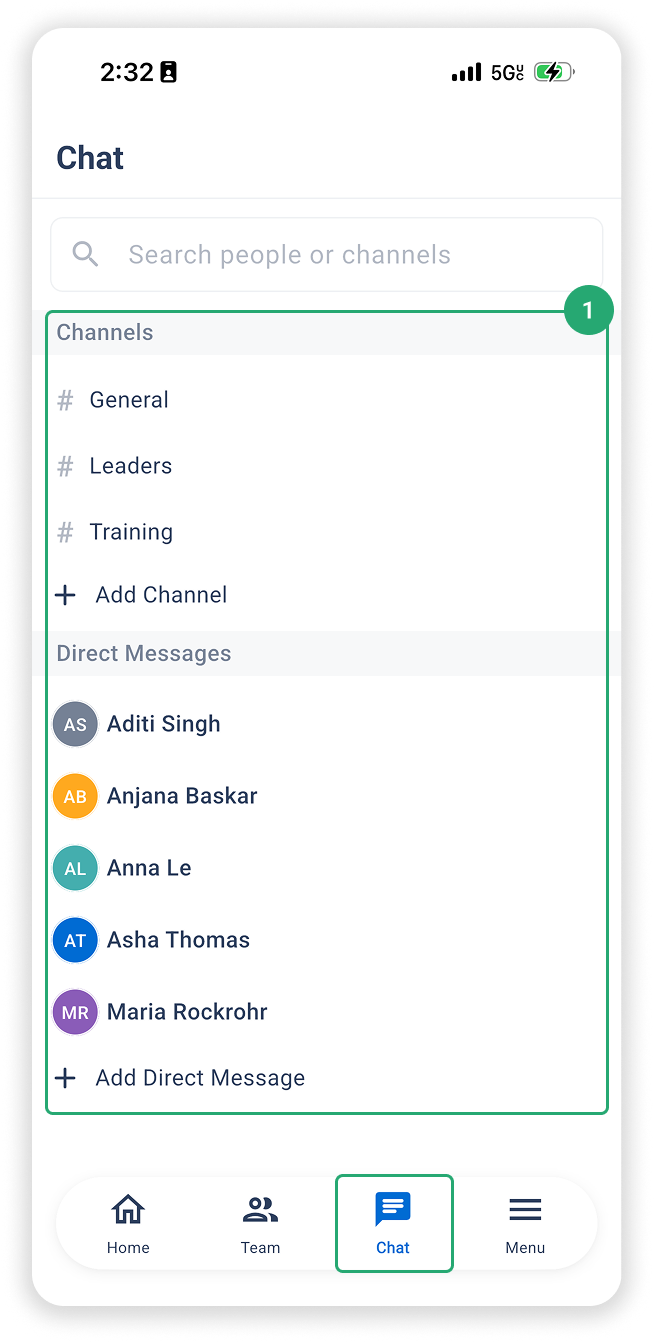This screenshot has width=654, height=1342.
Task: Open the Menu tab
Action: coord(525,1224)
